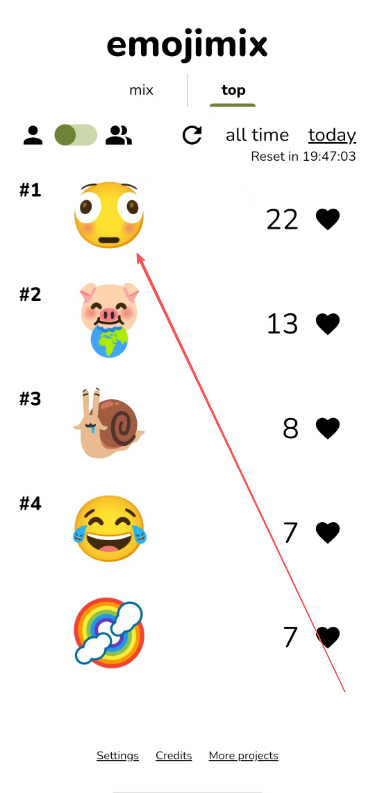Like the pig emoji with 13 hearts
This screenshot has width=372, height=793.
[328, 324]
